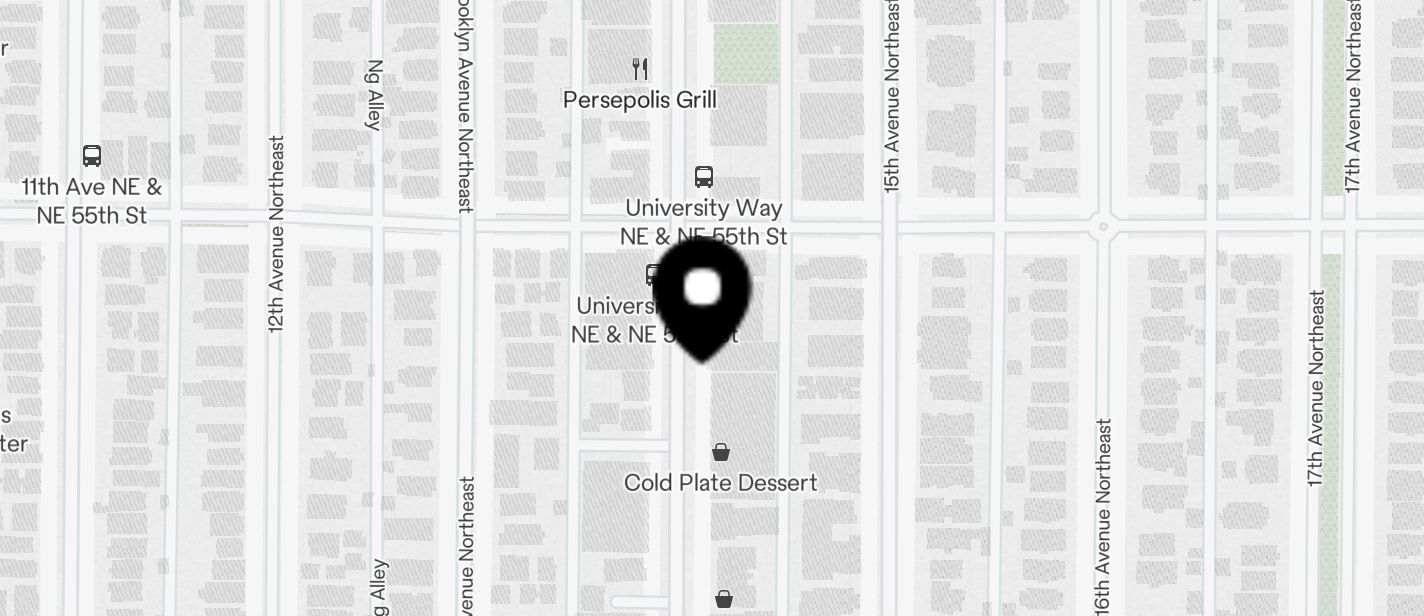This screenshot has width=1424, height=616.
Task: Select the bus stop icon below Persepolis Grill
Action: 704,177
